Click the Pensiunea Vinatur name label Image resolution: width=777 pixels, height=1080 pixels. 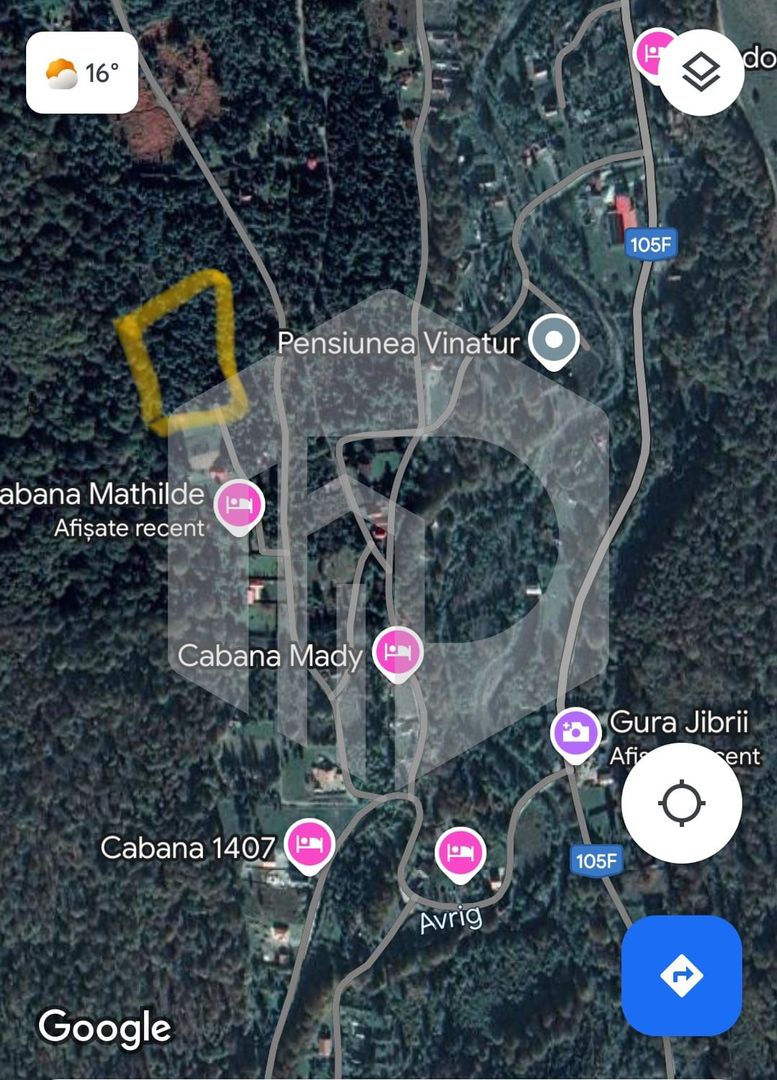coord(399,342)
